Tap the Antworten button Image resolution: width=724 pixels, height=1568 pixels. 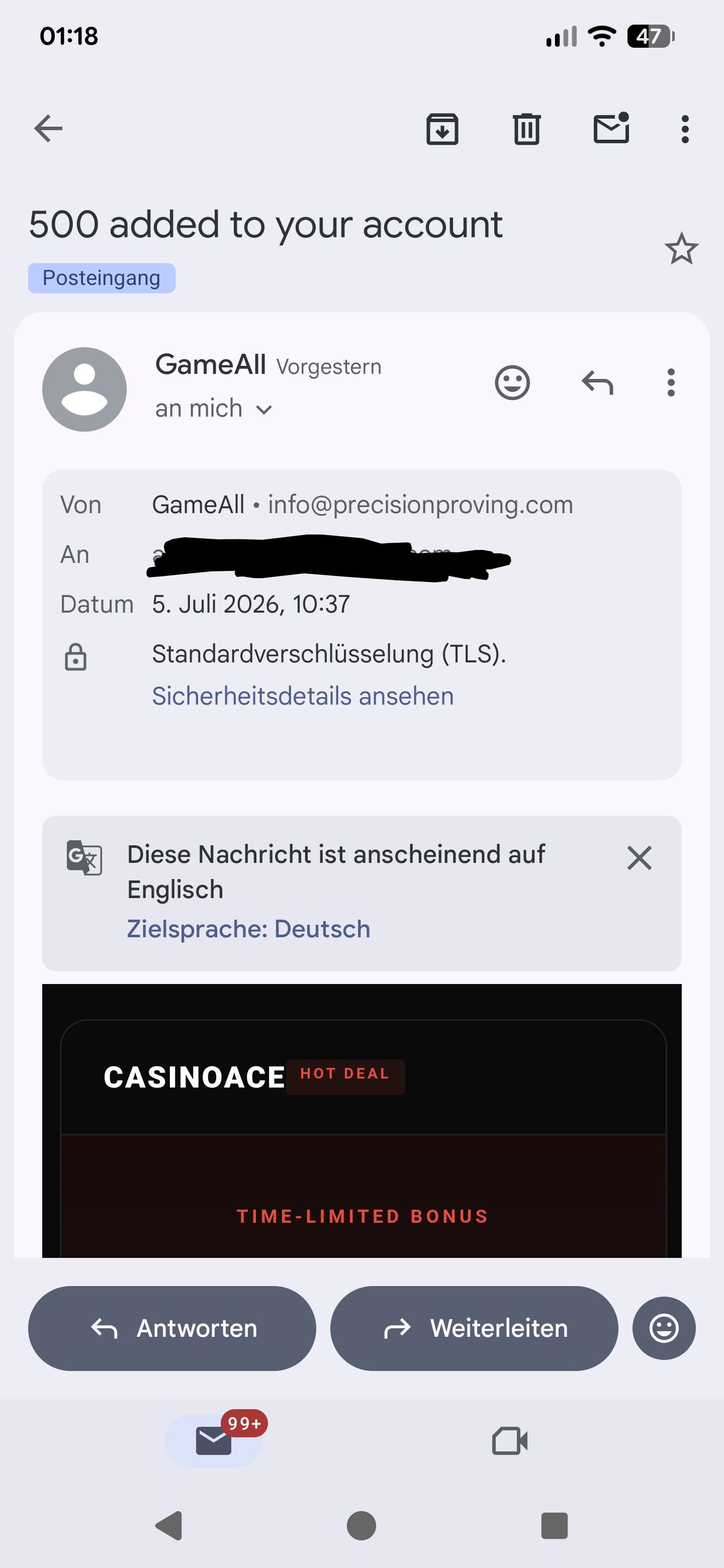pos(172,1328)
